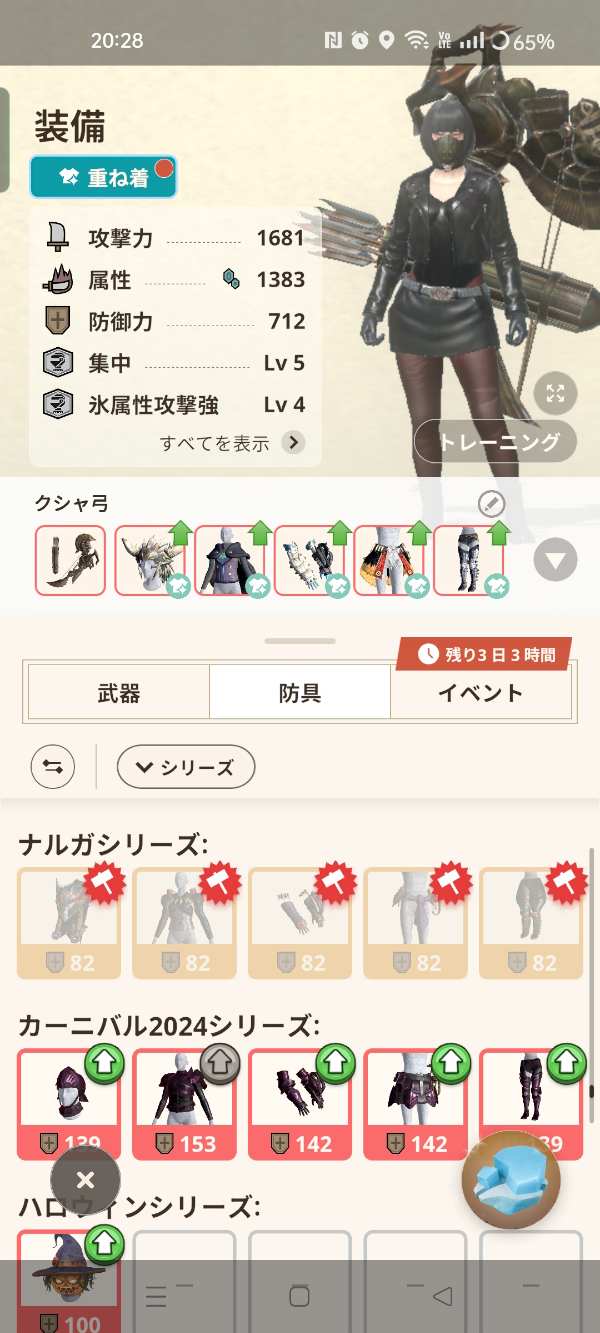Choose the ハロウィン witch hat armor
600x1333 pixels.
point(69,1275)
